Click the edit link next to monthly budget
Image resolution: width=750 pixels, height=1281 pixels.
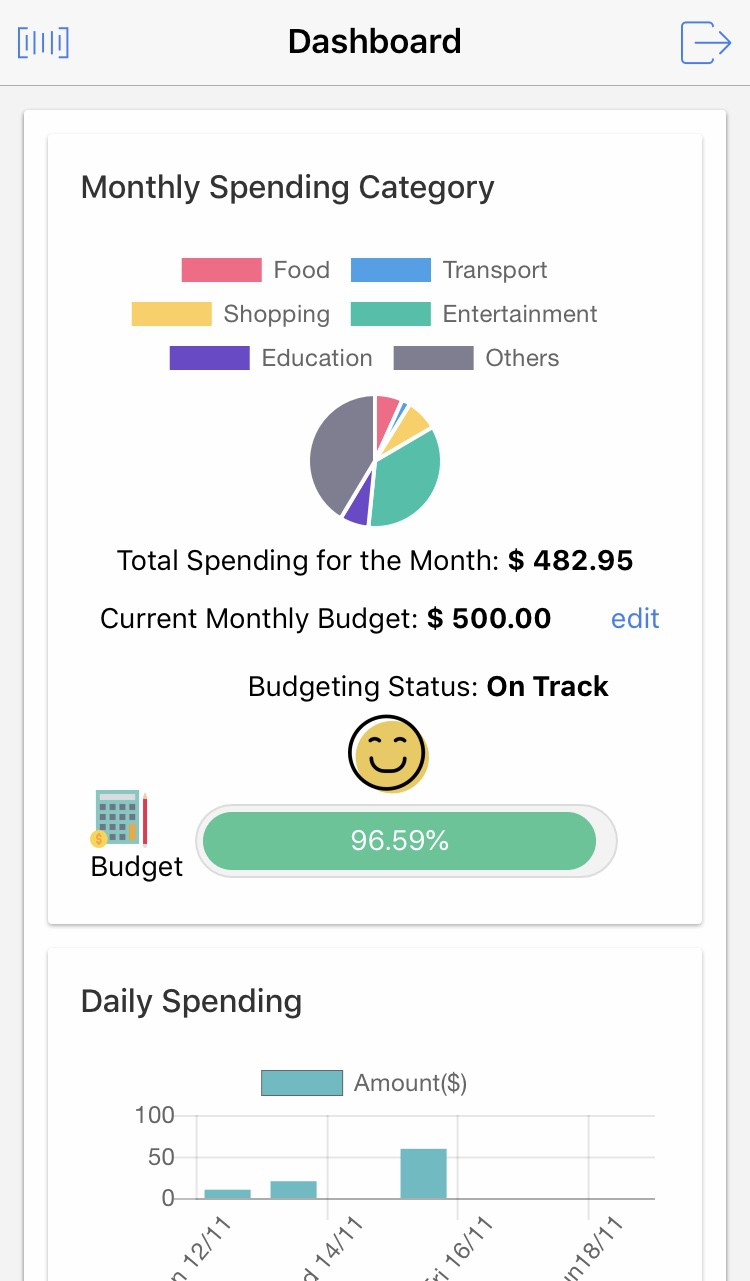(635, 619)
